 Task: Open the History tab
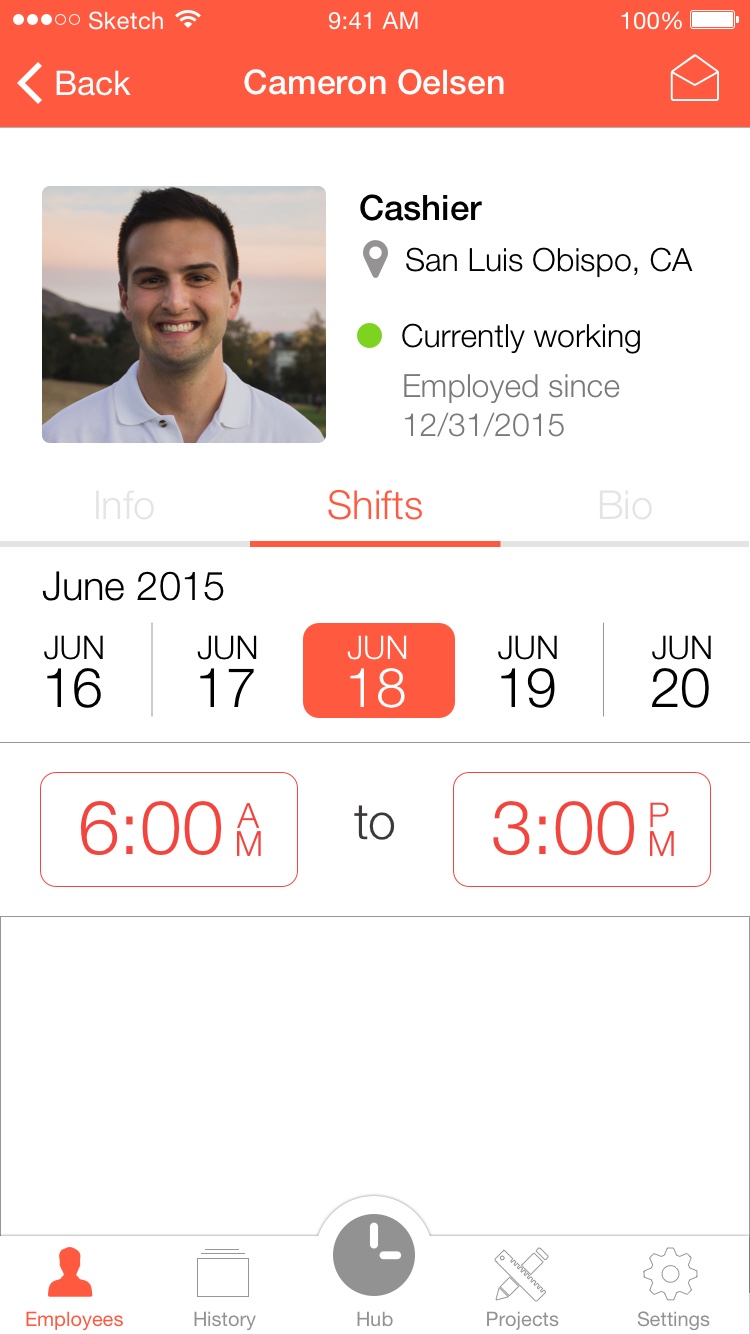point(224,1287)
